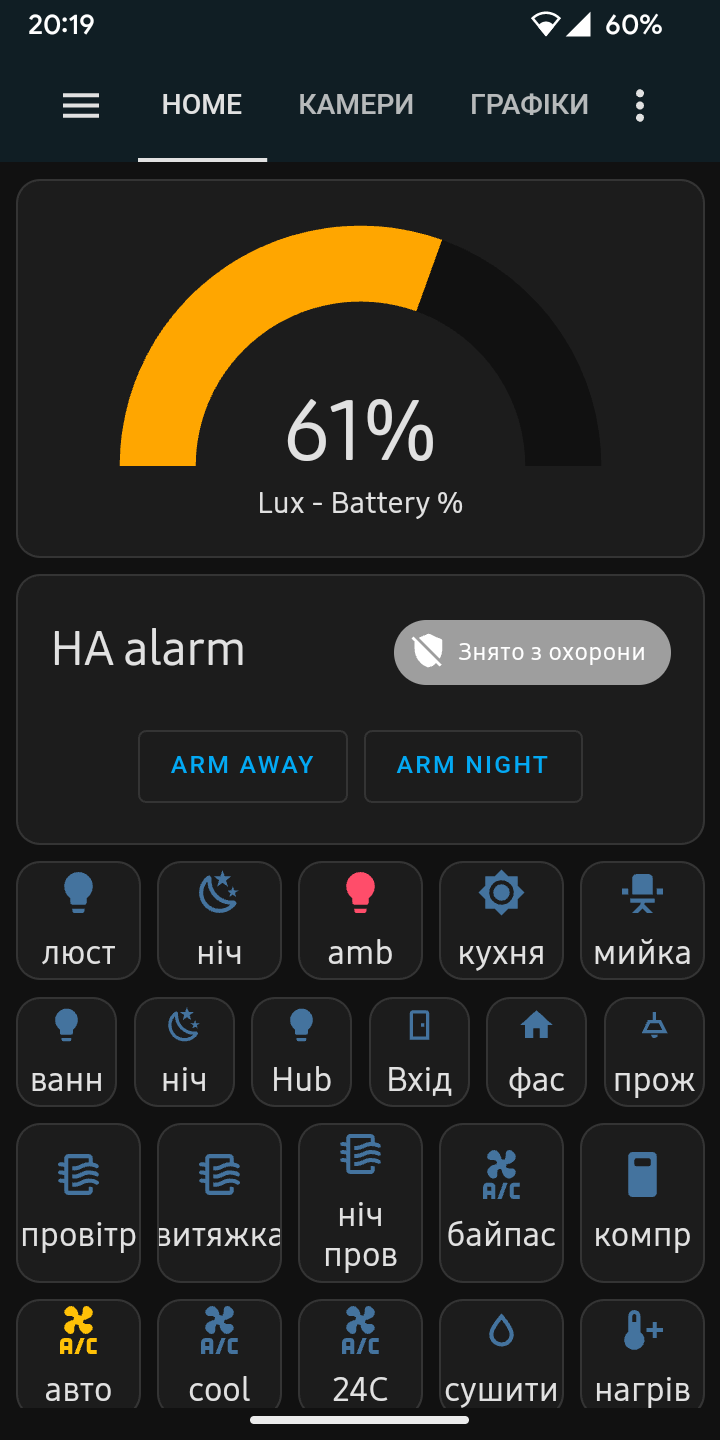
Task: Switch to the ГРАФІКИ tab
Action: coord(529,105)
